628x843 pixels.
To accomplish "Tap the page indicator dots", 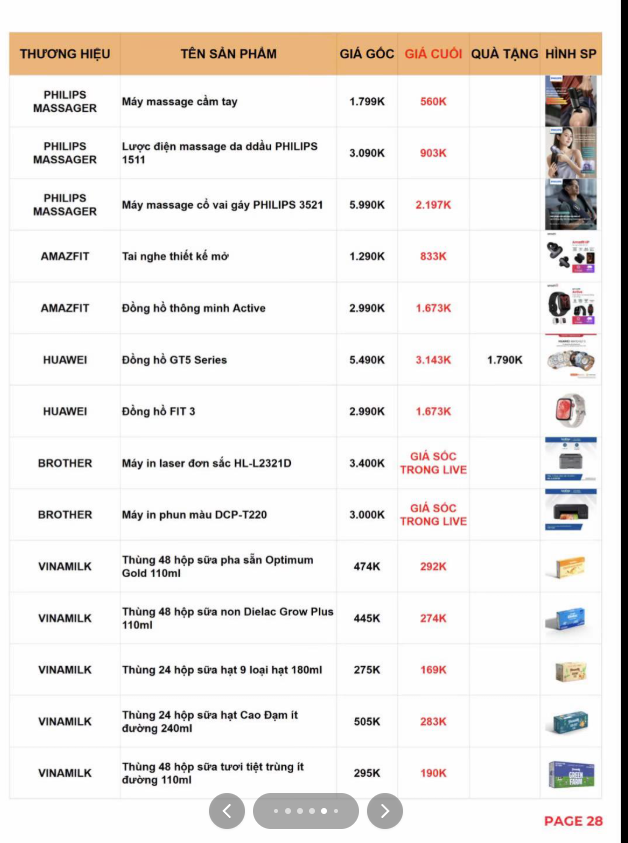I will [x=306, y=811].
